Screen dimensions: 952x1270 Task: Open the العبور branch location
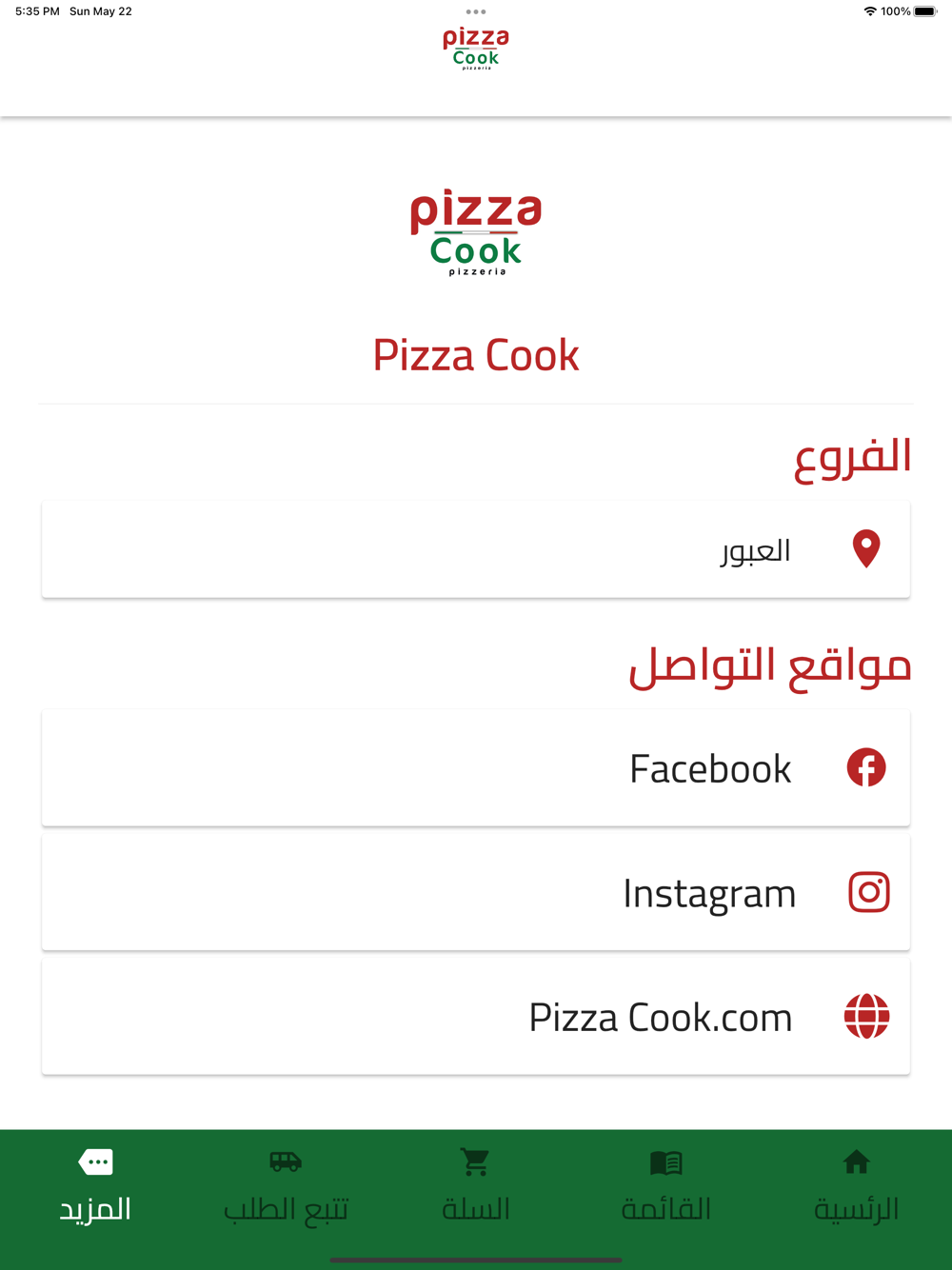point(476,550)
